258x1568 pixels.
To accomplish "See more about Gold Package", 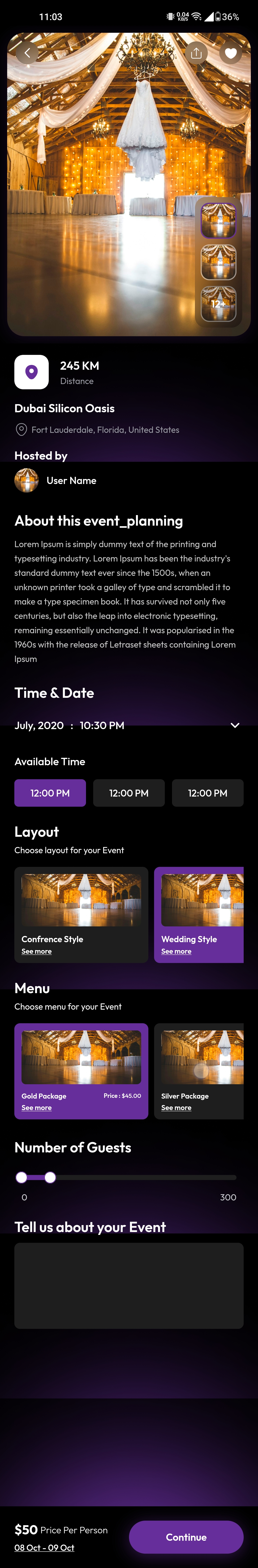I will click(x=37, y=1108).
